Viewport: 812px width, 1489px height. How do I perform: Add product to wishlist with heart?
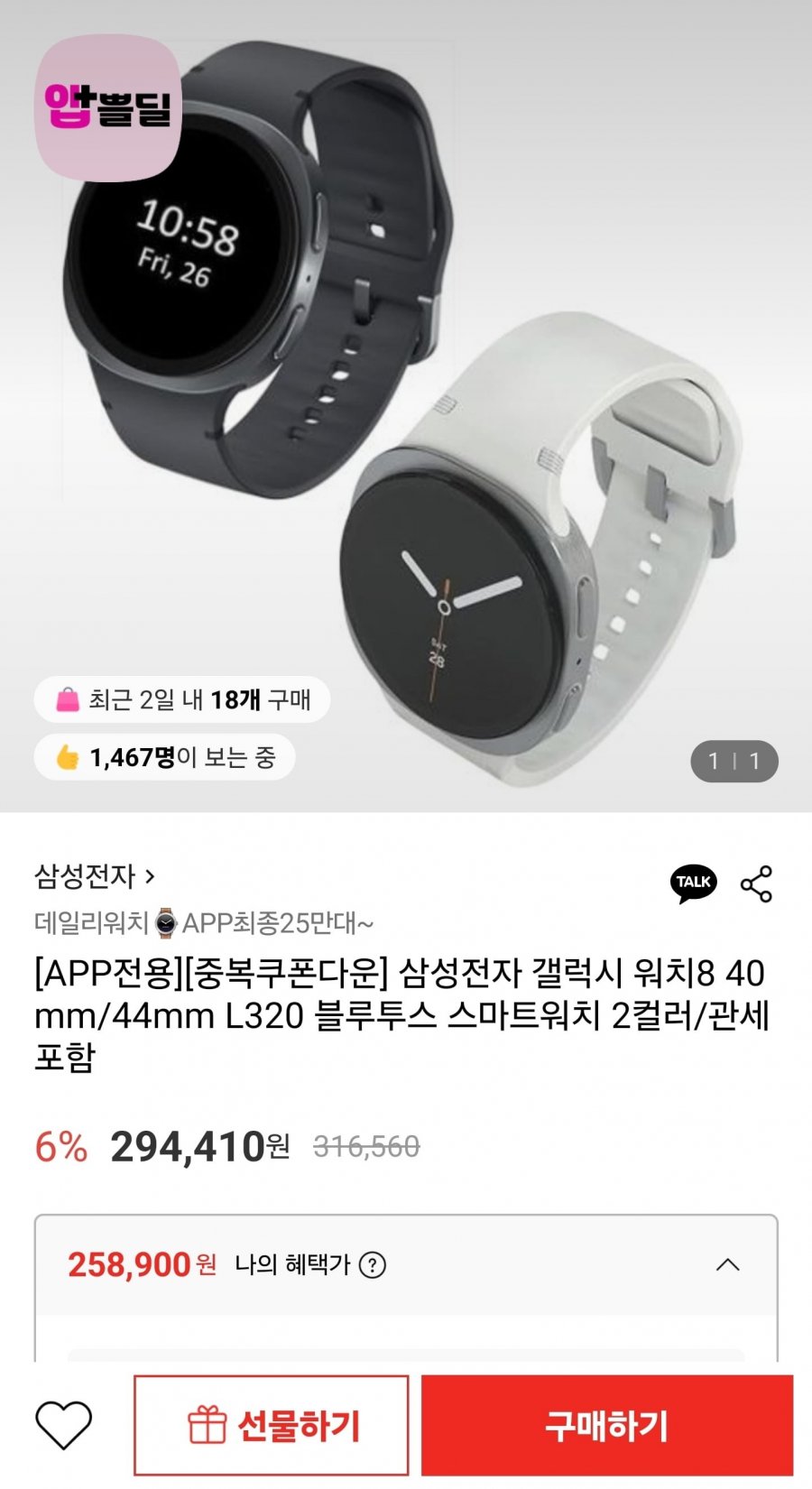(63, 1425)
